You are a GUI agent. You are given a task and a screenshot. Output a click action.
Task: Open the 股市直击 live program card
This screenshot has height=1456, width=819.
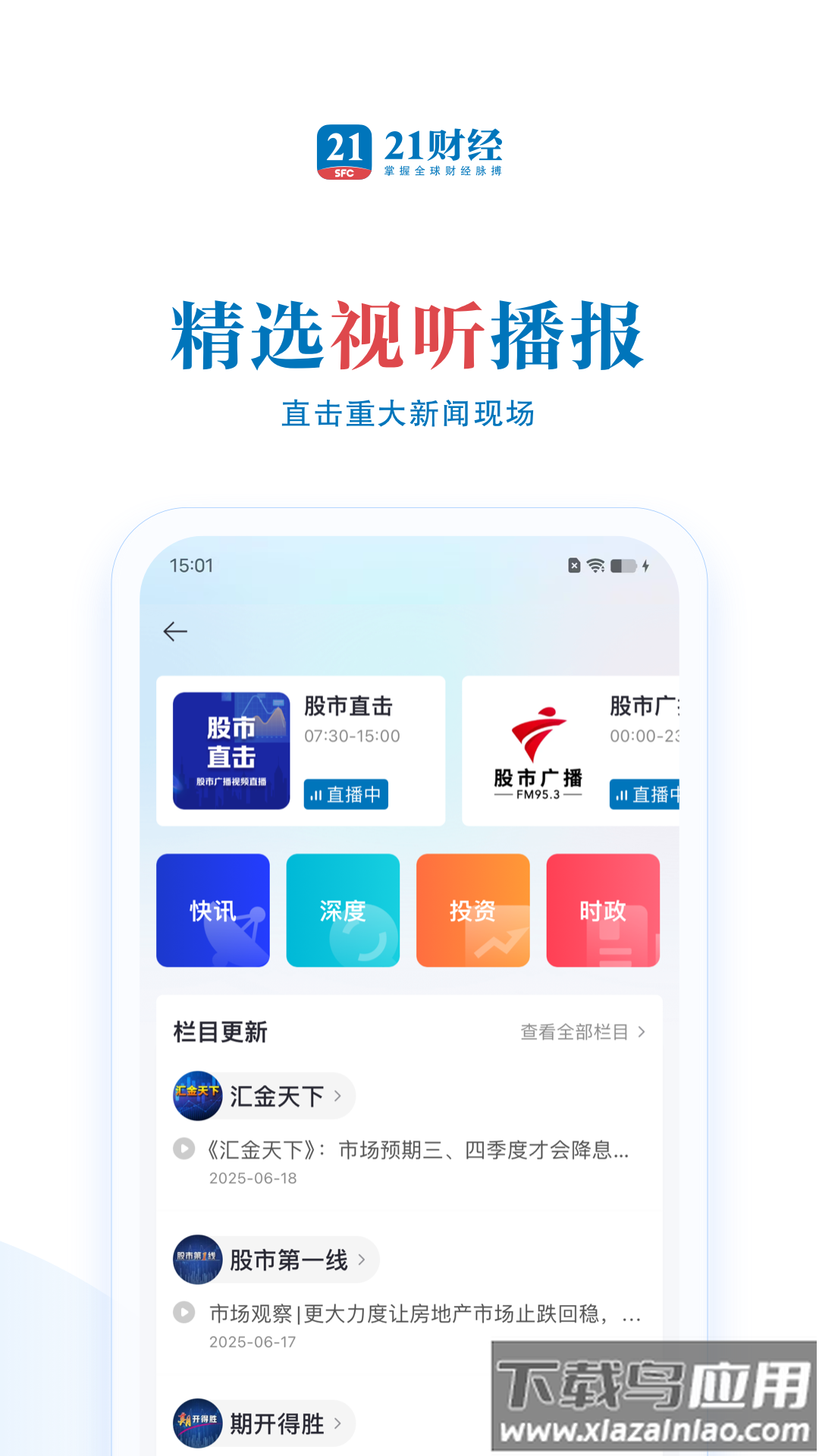pyautogui.click(x=301, y=749)
